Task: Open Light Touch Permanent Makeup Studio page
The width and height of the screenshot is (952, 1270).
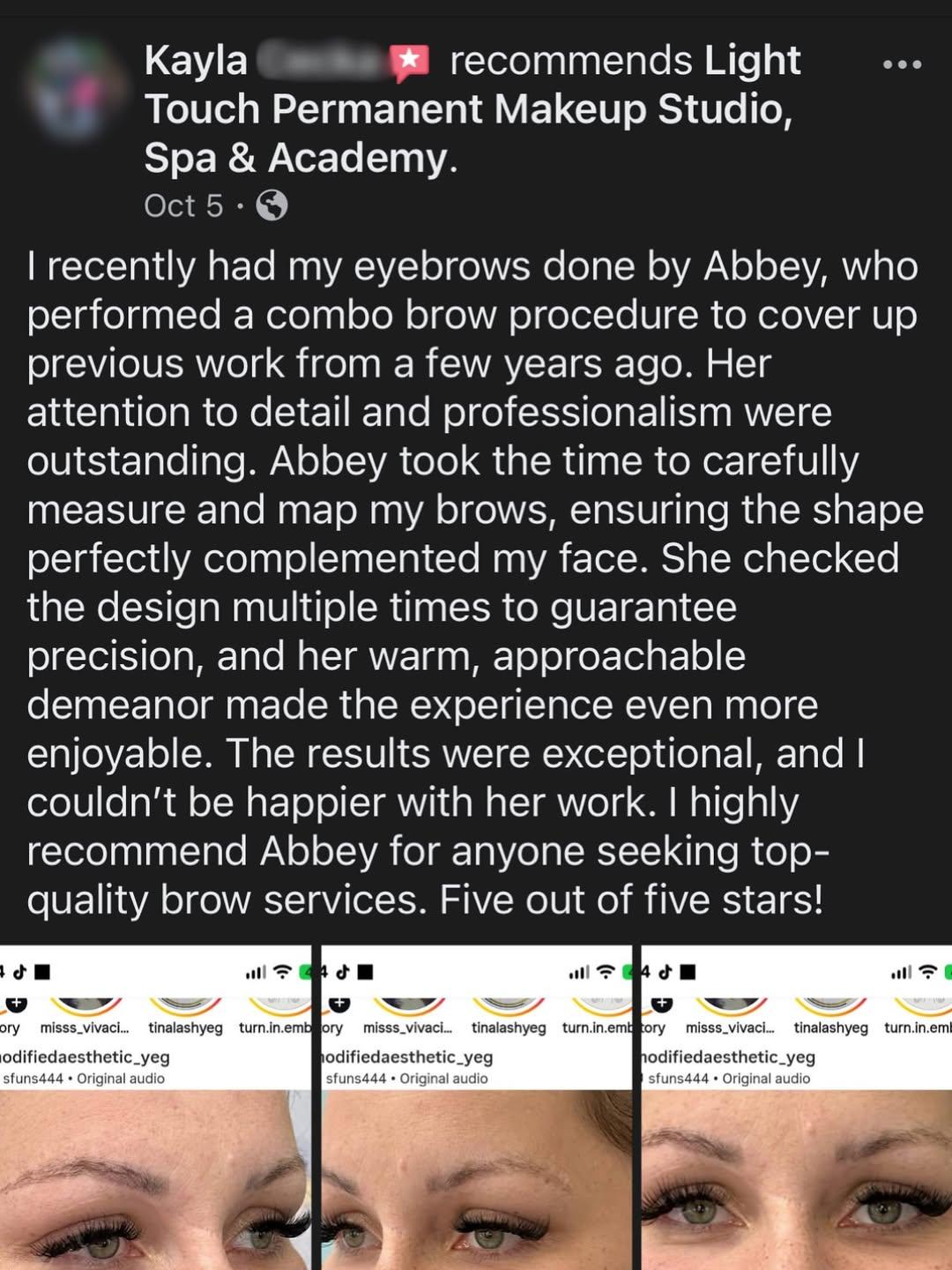Action: 467,109
